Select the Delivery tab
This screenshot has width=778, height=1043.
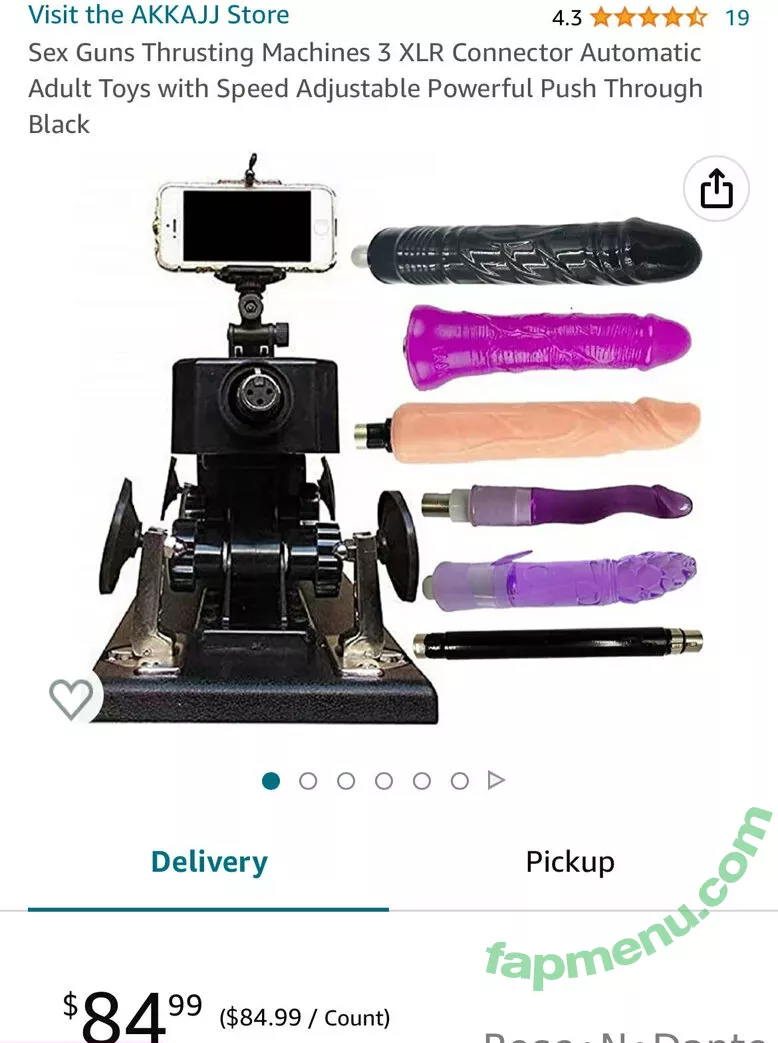pos(209,862)
